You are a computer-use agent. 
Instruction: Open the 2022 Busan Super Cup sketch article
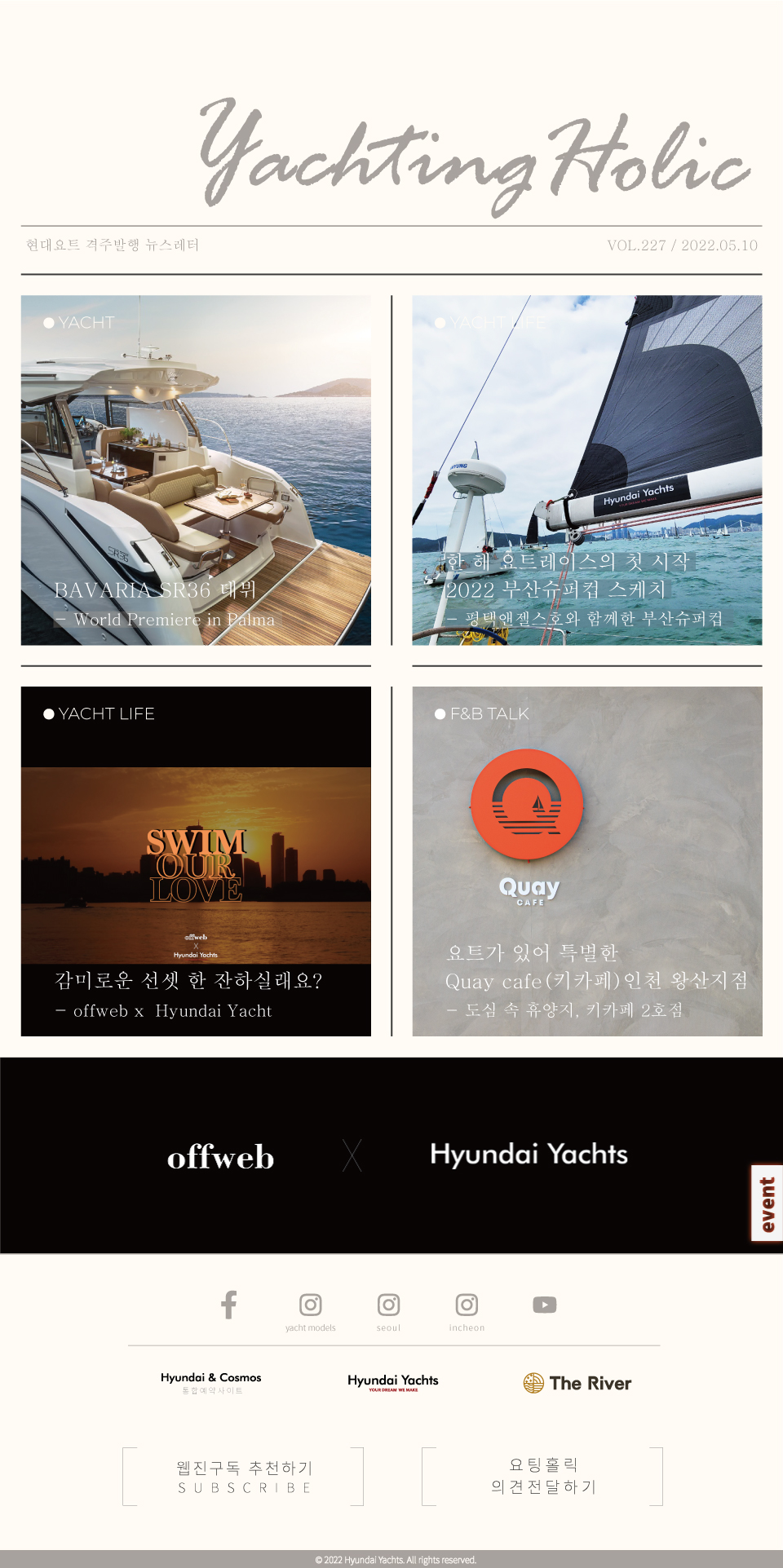pos(586,470)
